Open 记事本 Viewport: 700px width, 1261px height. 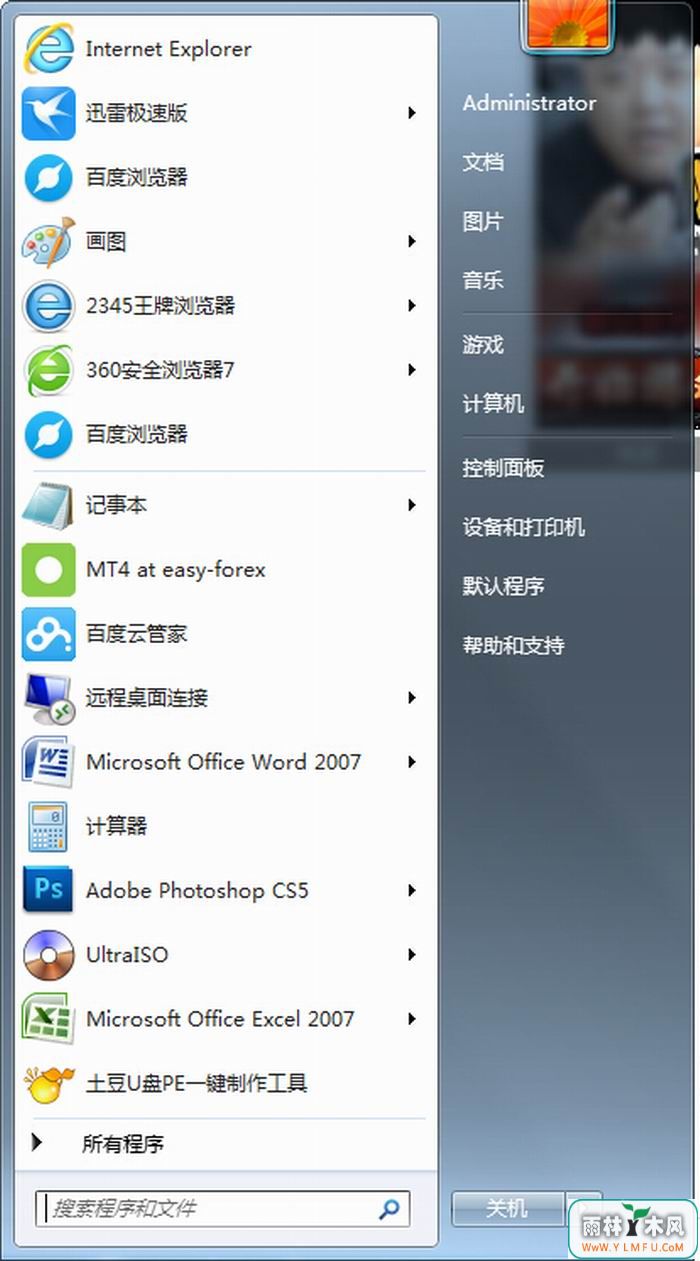pos(116,506)
